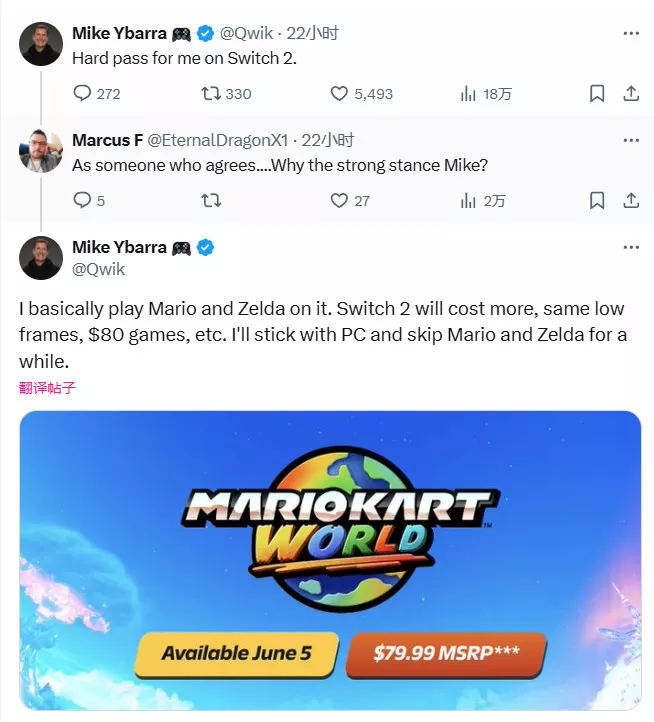Like Mike Ybarra's Hard pass post
The width and height of the screenshot is (654, 722).
(x=340, y=93)
